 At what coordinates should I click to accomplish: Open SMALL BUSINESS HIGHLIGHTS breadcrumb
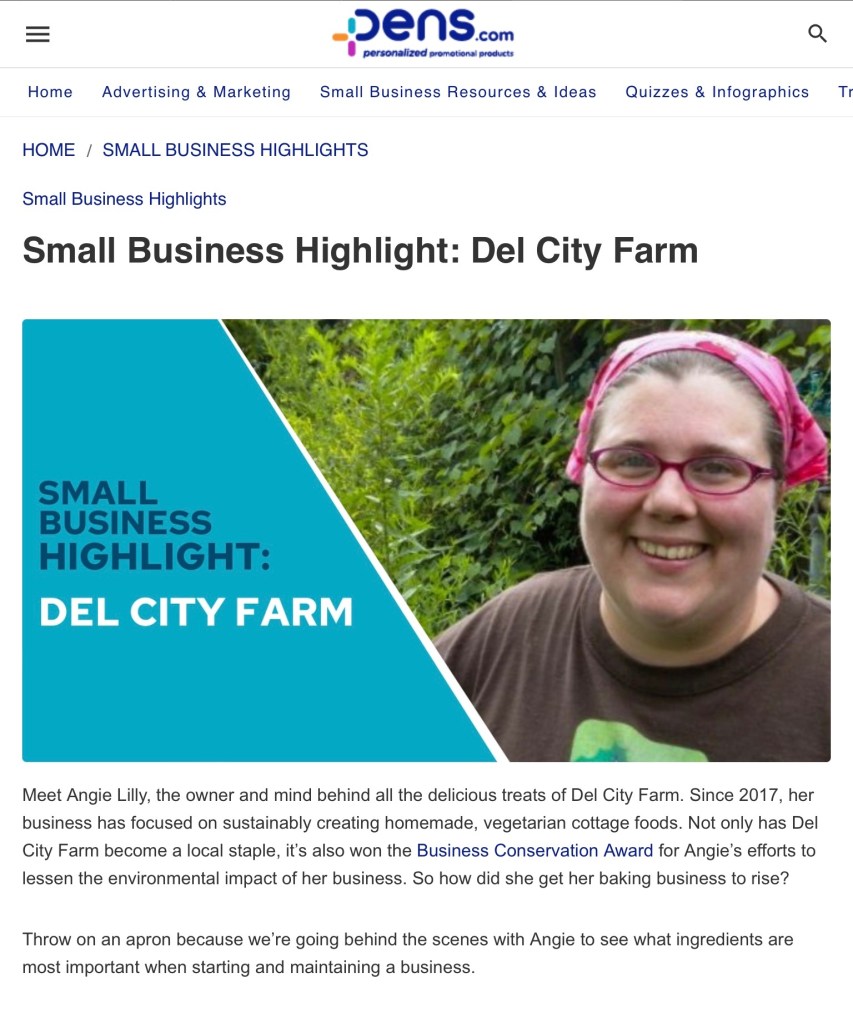tap(235, 150)
